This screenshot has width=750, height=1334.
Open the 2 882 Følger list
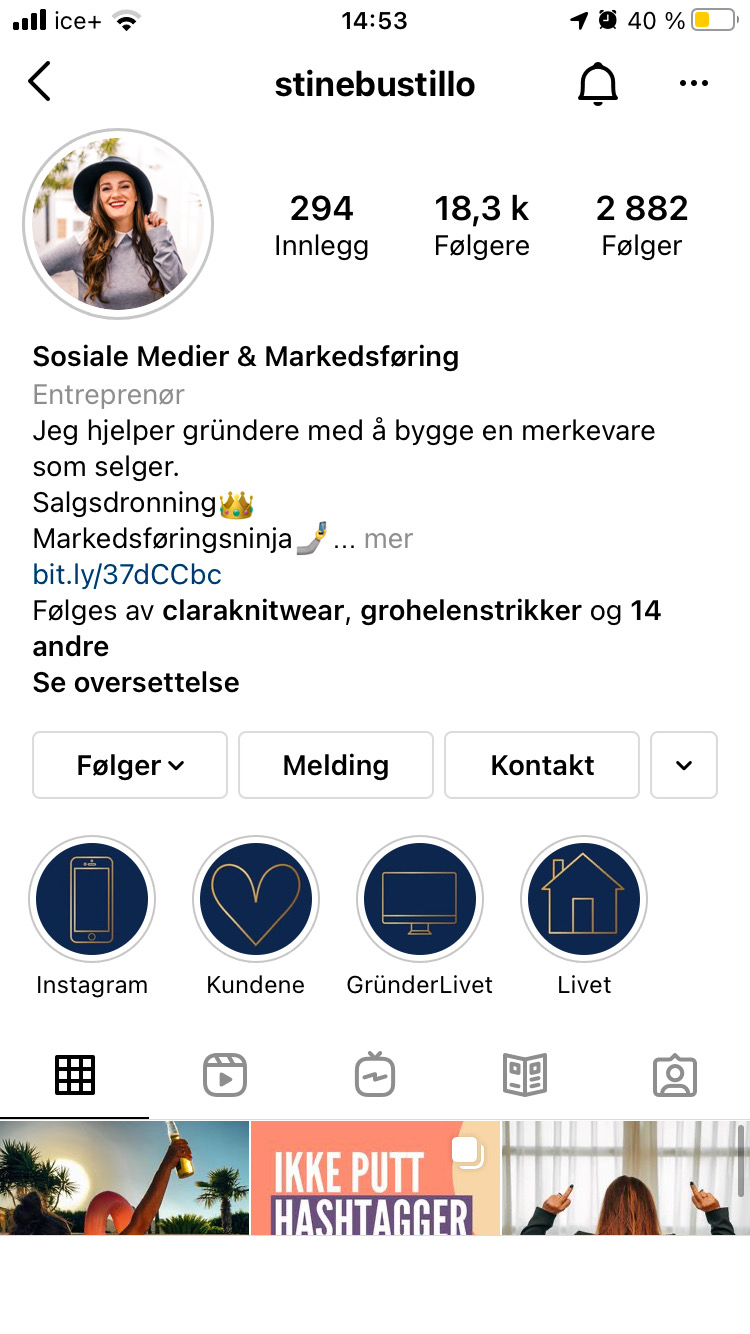coord(642,226)
